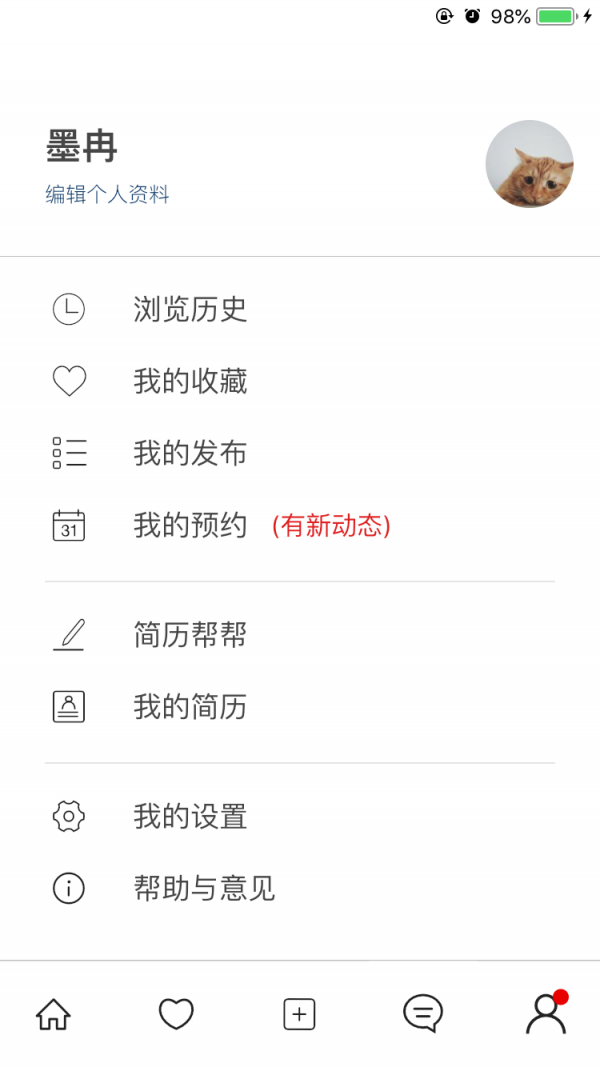Open 帮助与意见 help and feedback

204,889
